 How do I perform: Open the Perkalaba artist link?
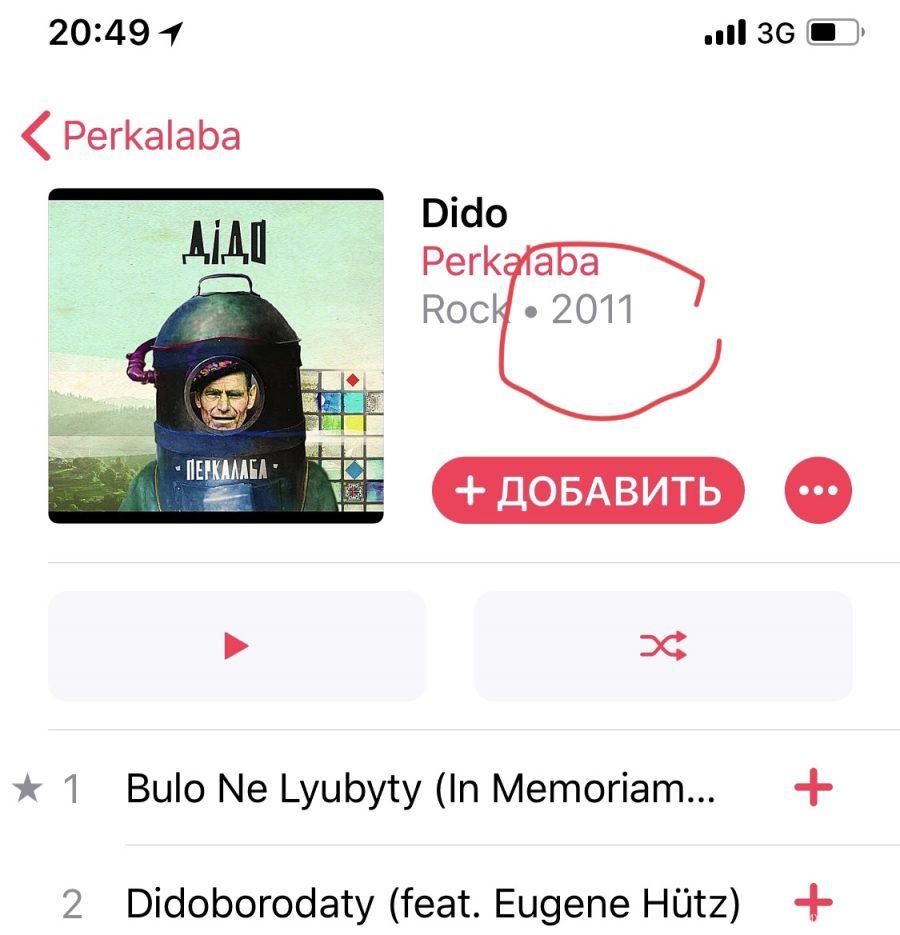coord(509,262)
